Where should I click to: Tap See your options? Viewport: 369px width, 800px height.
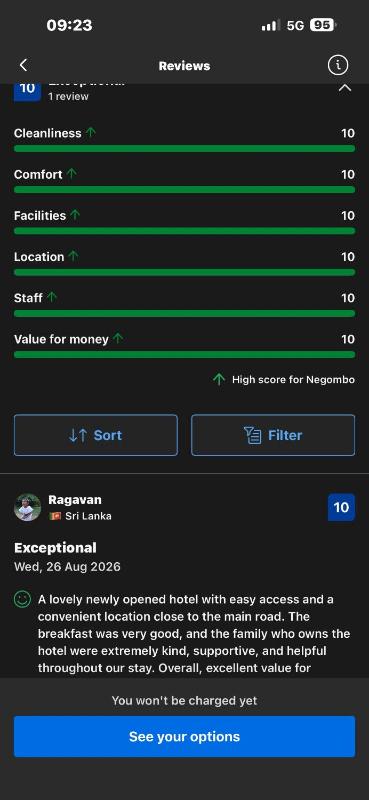click(184, 736)
